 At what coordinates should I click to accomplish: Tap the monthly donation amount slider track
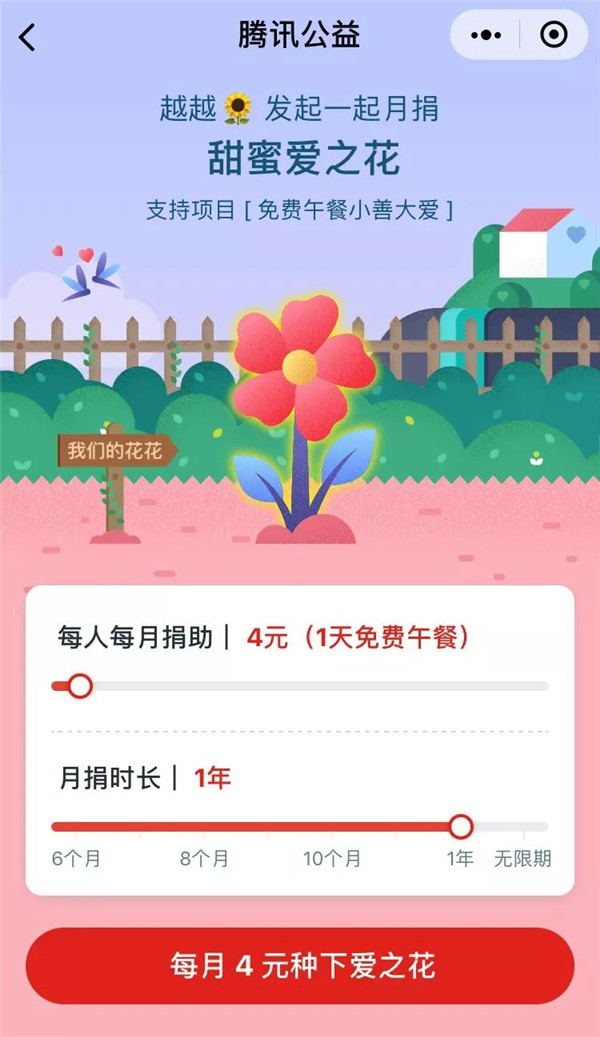coord(300,686)
